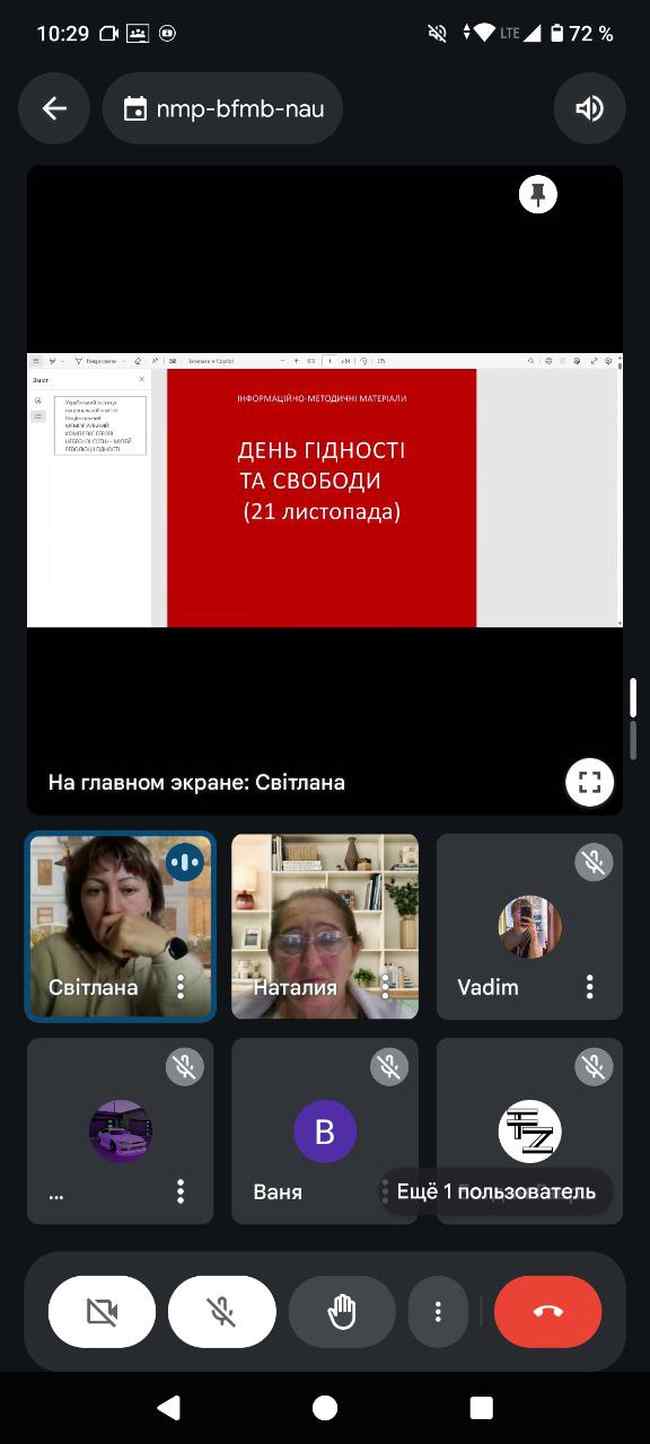Raise your hand in the meeting
Screen dimensions: 650x1444
342,1312
